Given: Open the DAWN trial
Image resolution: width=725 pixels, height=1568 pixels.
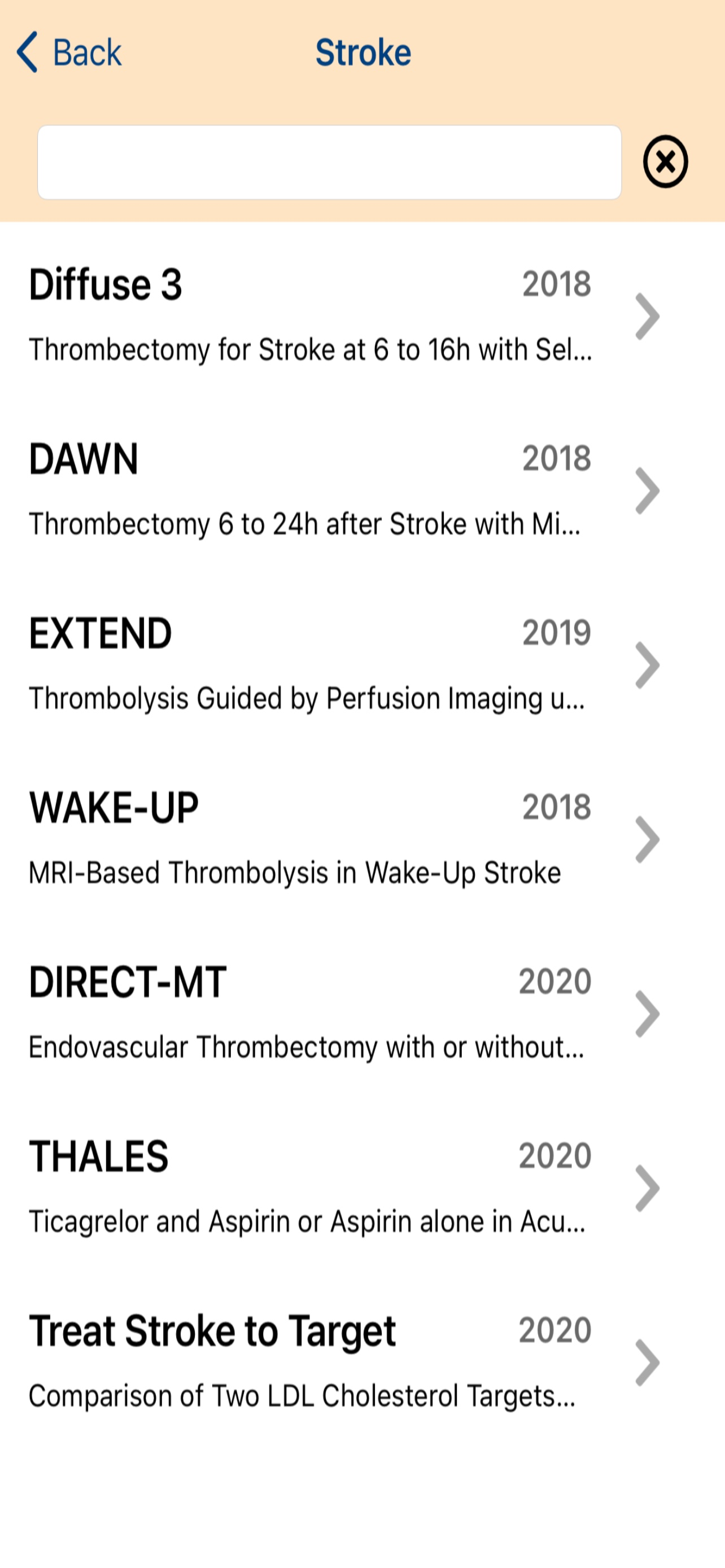Looking at the screenshot, I should click(362, 490).
